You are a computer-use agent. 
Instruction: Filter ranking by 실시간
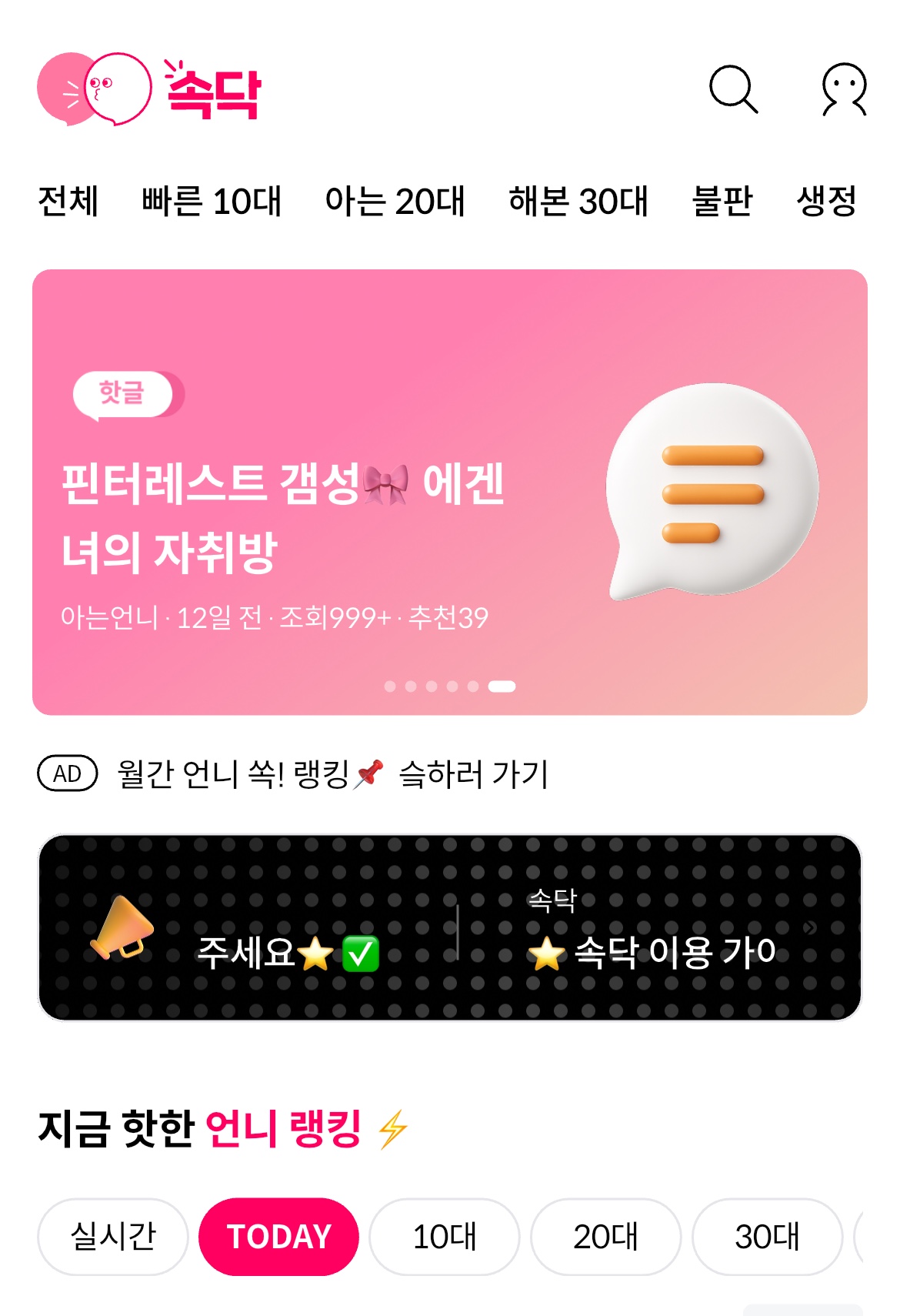113,1236
